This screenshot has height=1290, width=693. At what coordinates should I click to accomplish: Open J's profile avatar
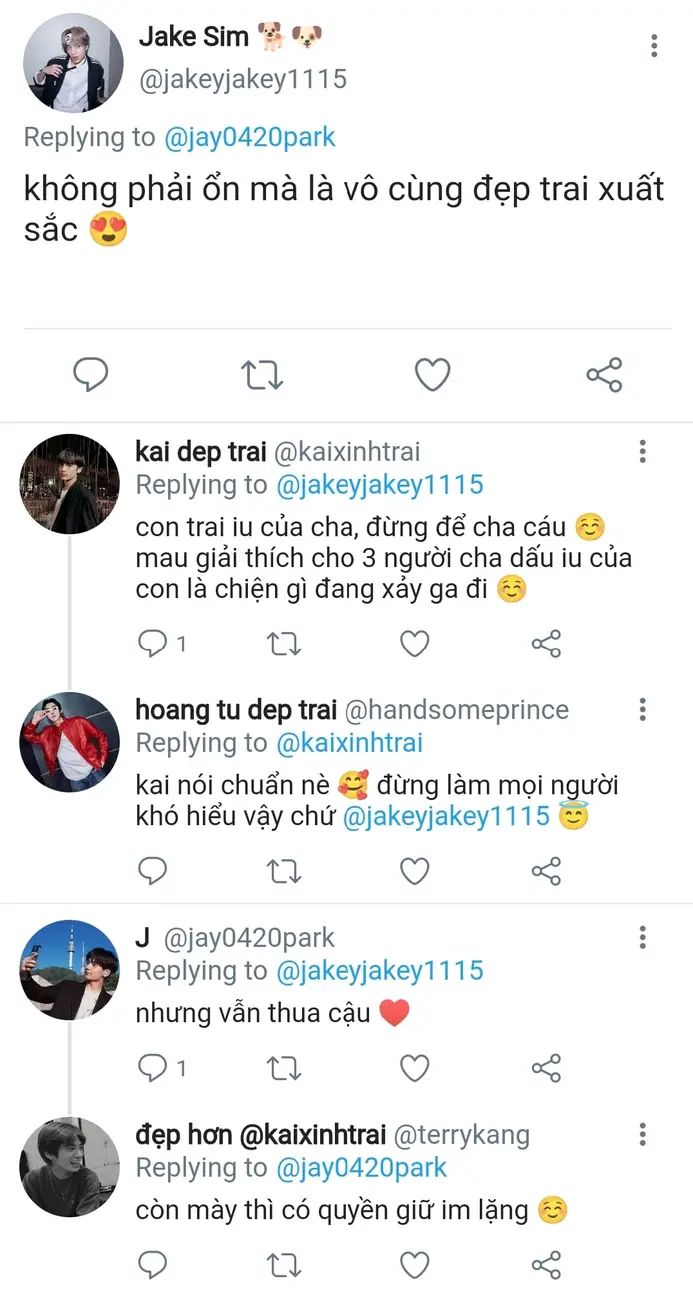(69, 970)
